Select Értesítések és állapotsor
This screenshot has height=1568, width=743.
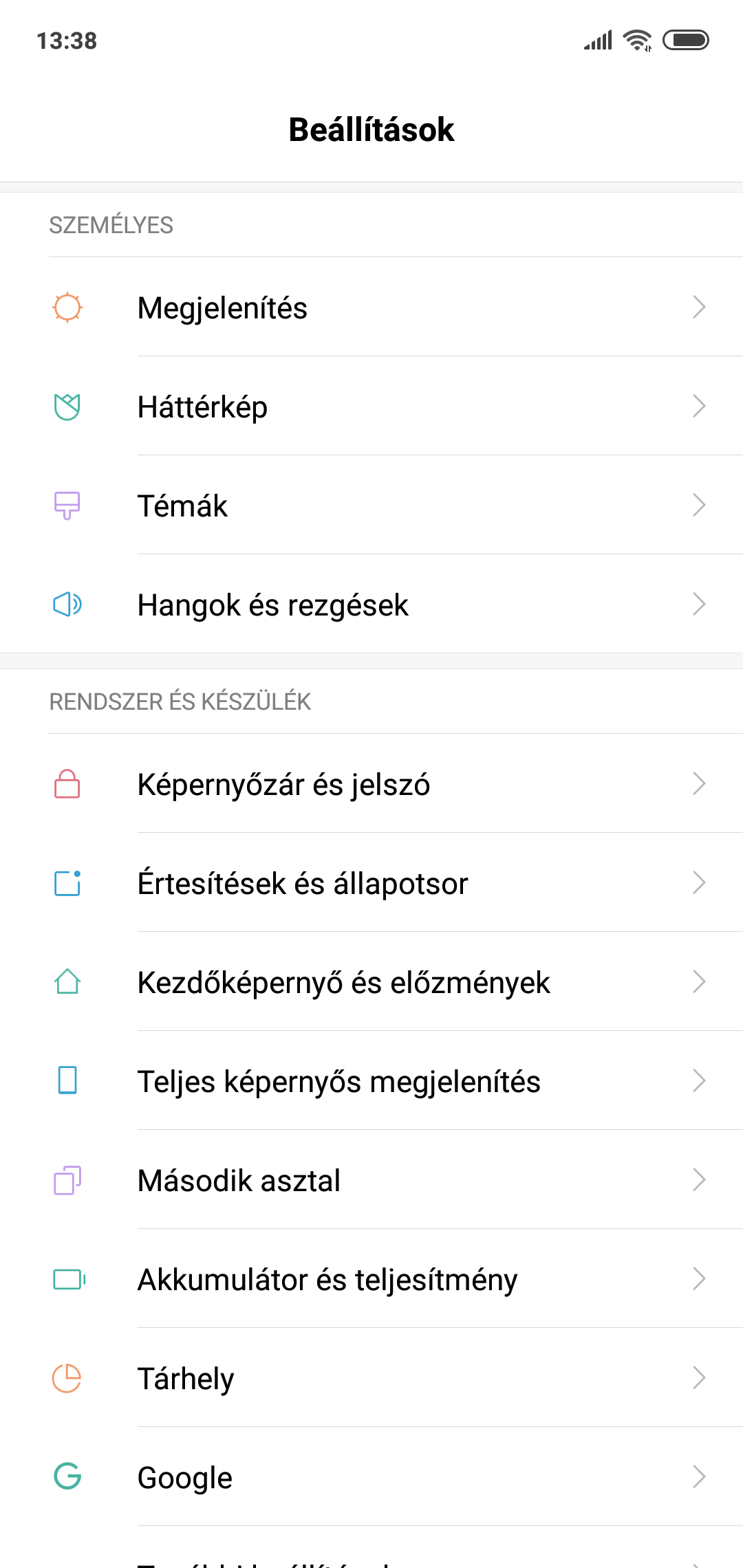[371, 882]
